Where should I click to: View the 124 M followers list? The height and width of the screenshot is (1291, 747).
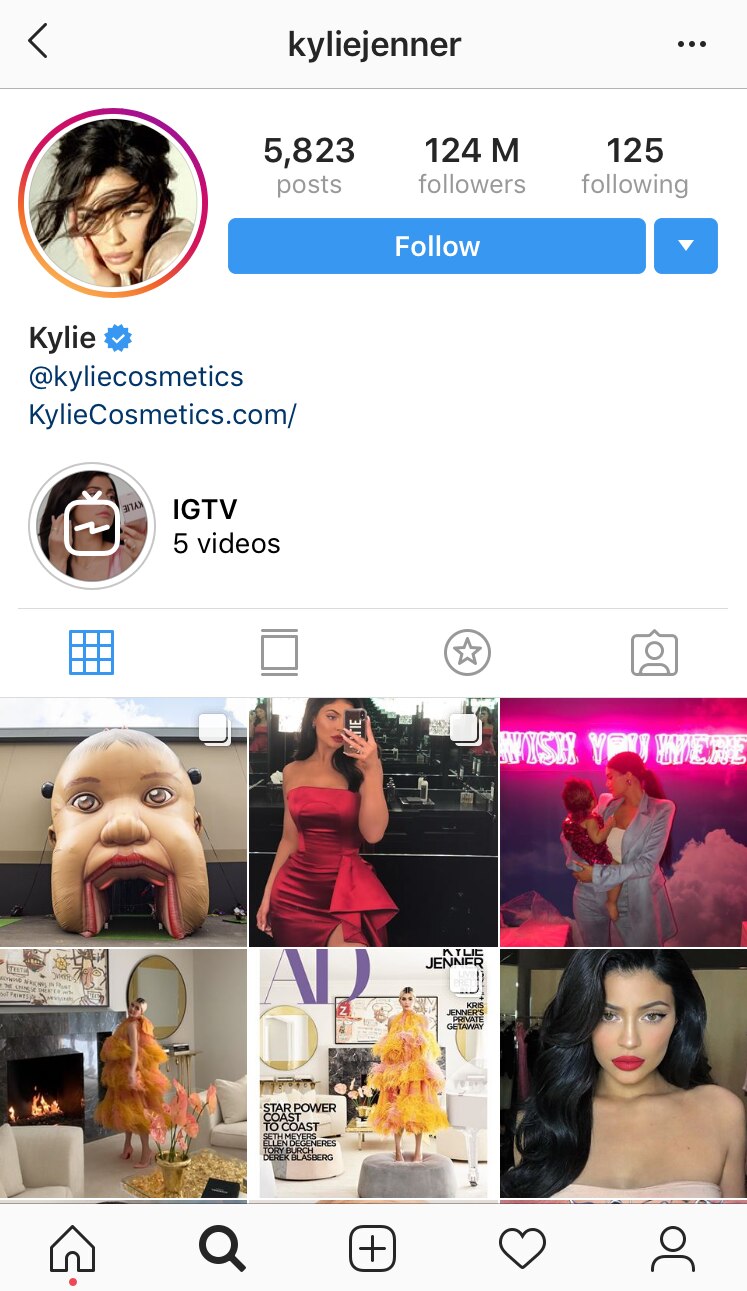[471, 166]
